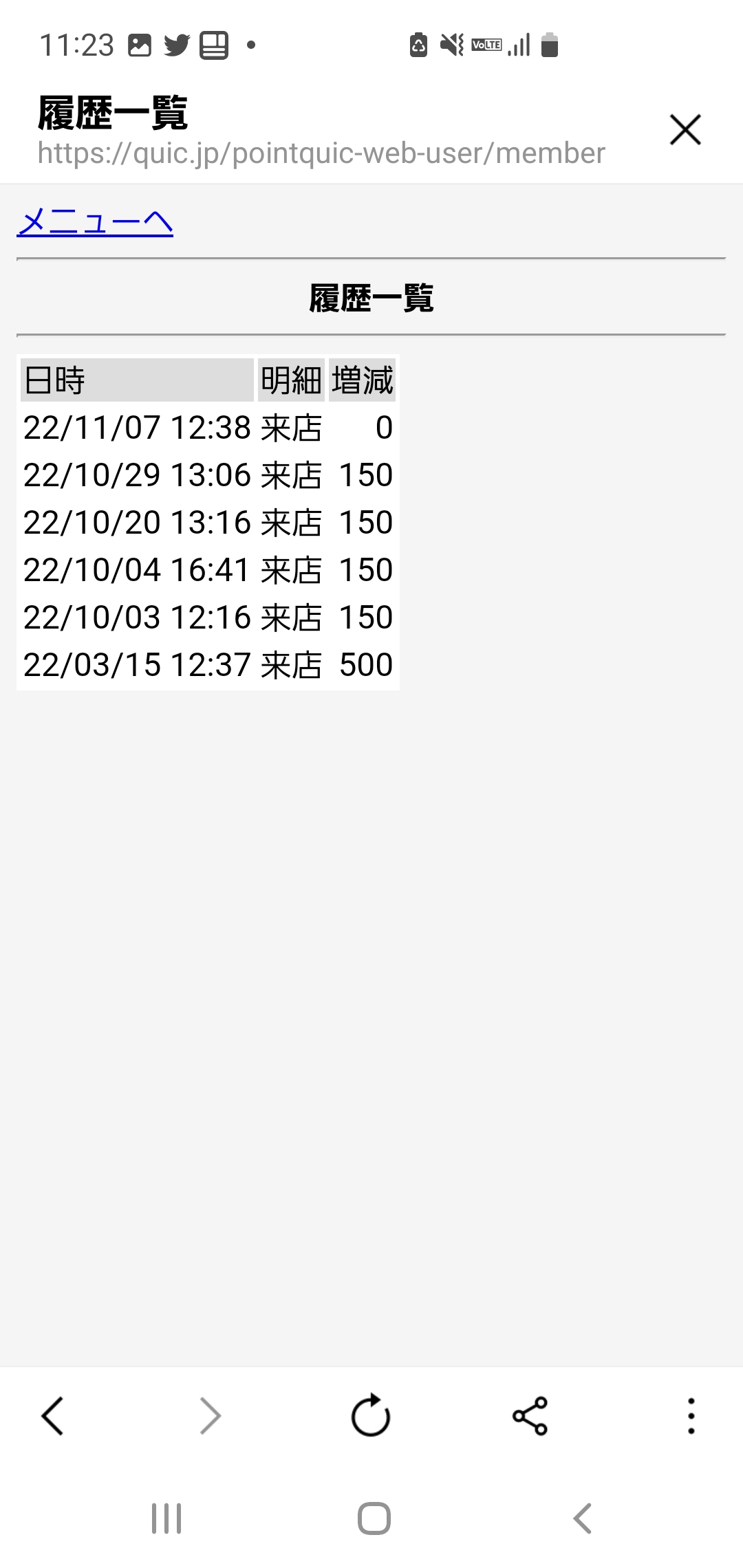Screen dimensions: 743x1568
Task: Open the メニューへ link
Action: pyautogui.click(x=95, y=222)
